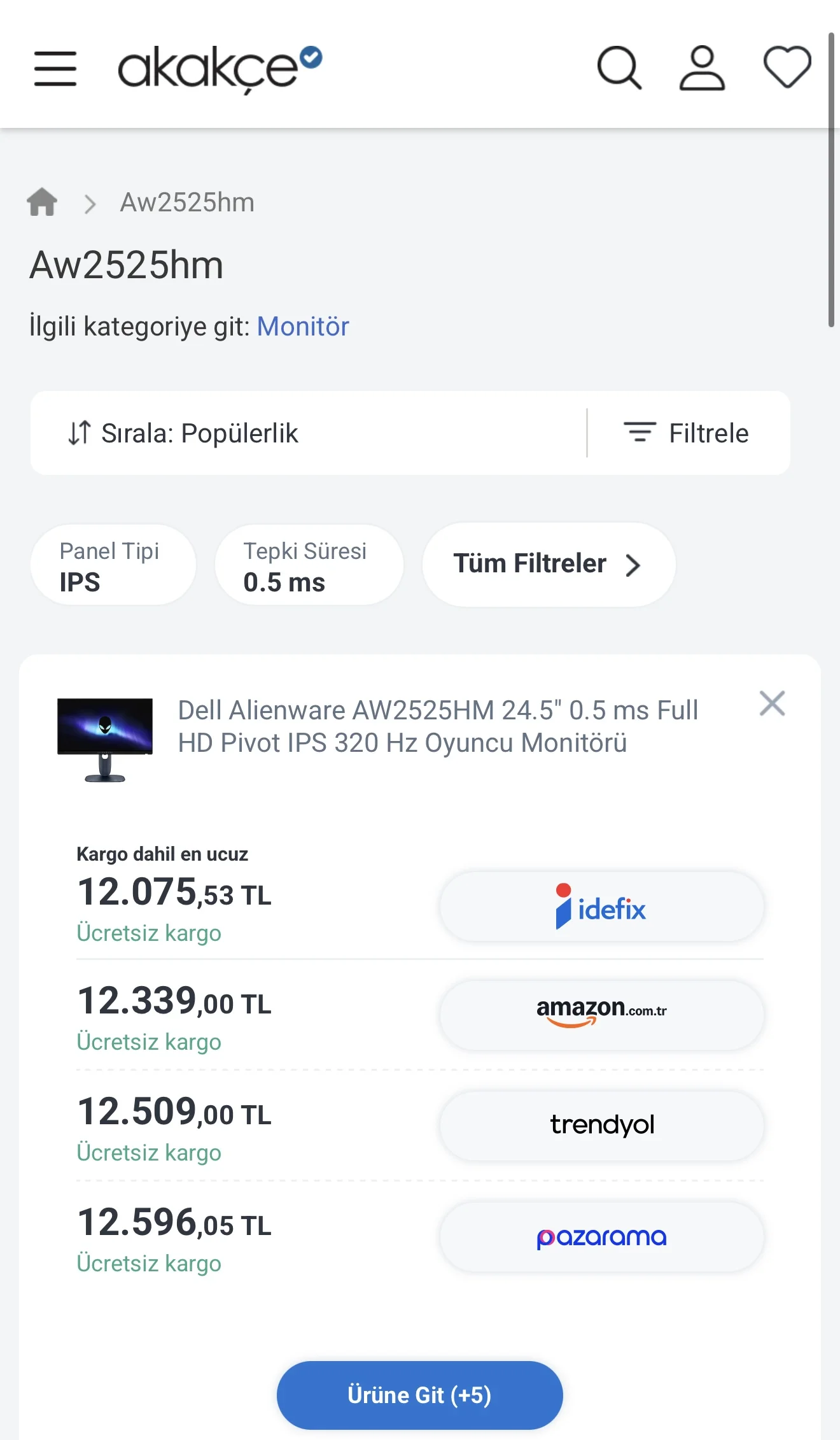Viewport: 840px width, 1440px height.
Task: Open the favorites heart icon
Action: coord(787,67)
